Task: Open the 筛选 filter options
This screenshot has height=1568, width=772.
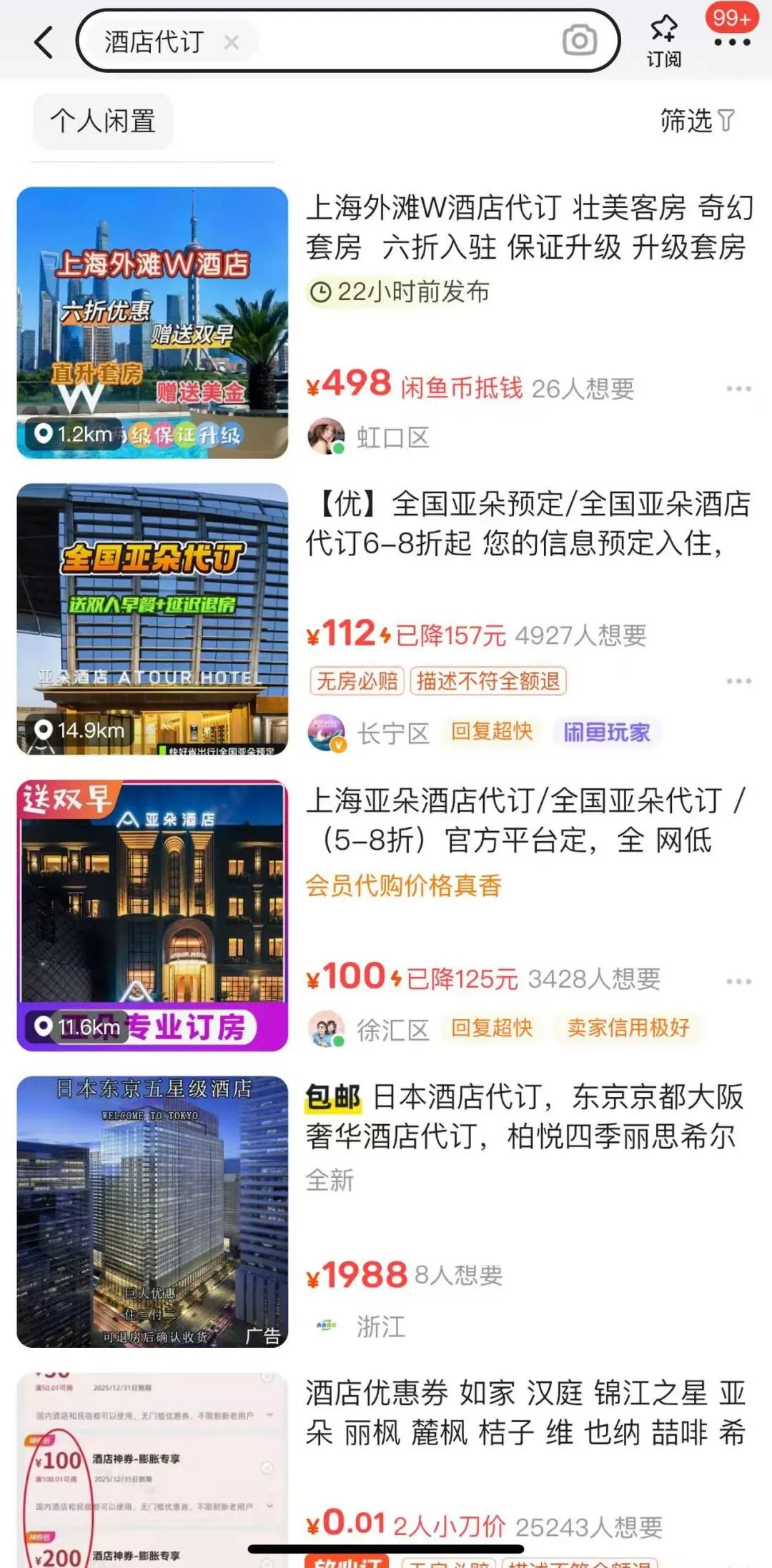Action: coord(697,121)
